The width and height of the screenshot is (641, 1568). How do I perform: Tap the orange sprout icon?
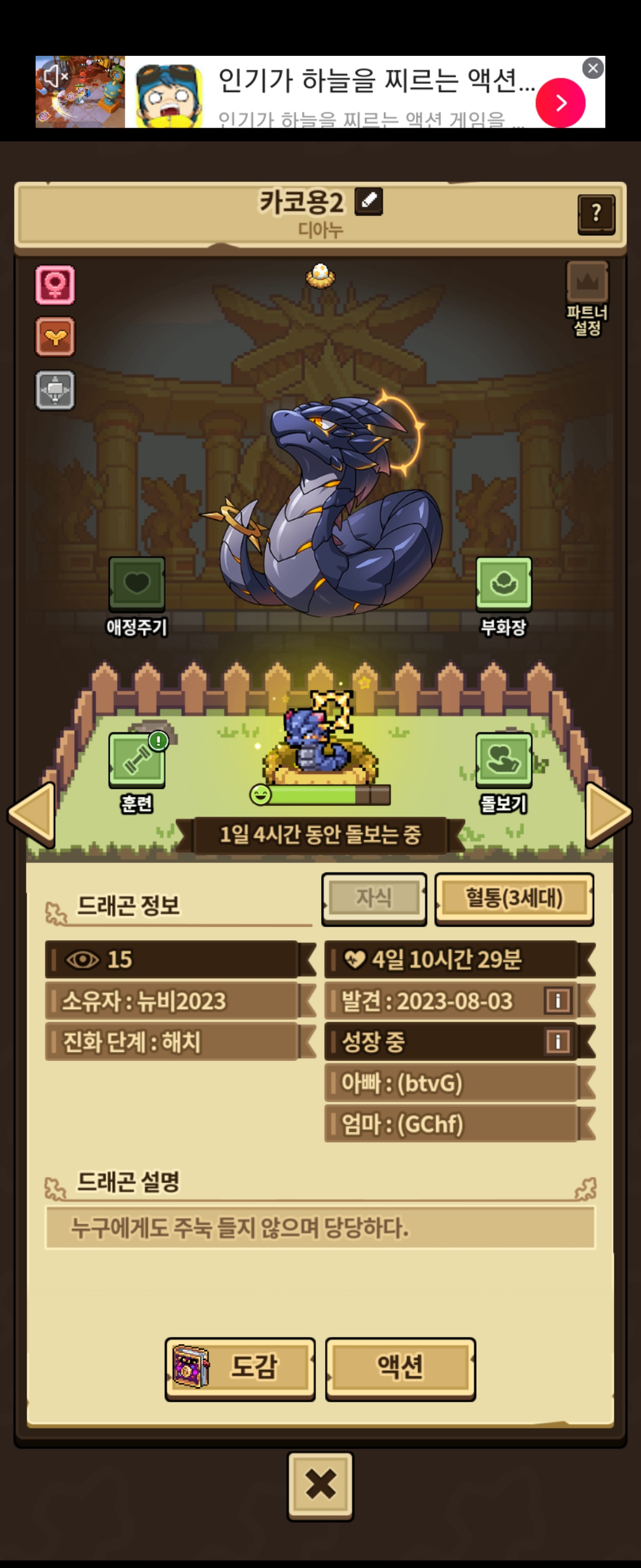coord(55,337)
